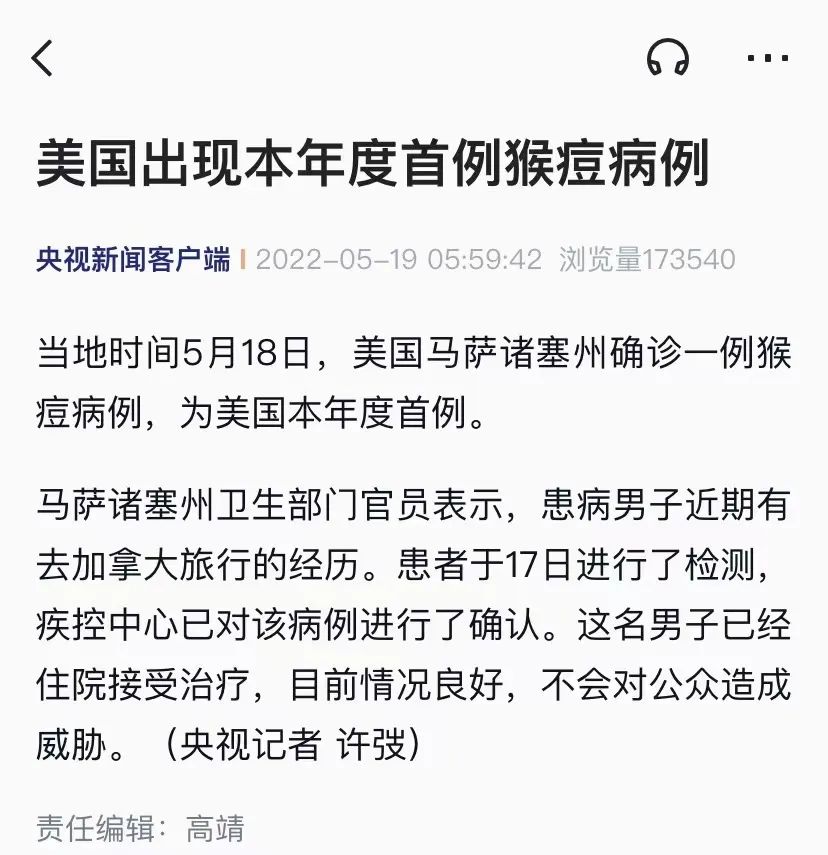The image size is (828, 855).
Task: Open the three-dot more options menu
Action: coord(765,58)
